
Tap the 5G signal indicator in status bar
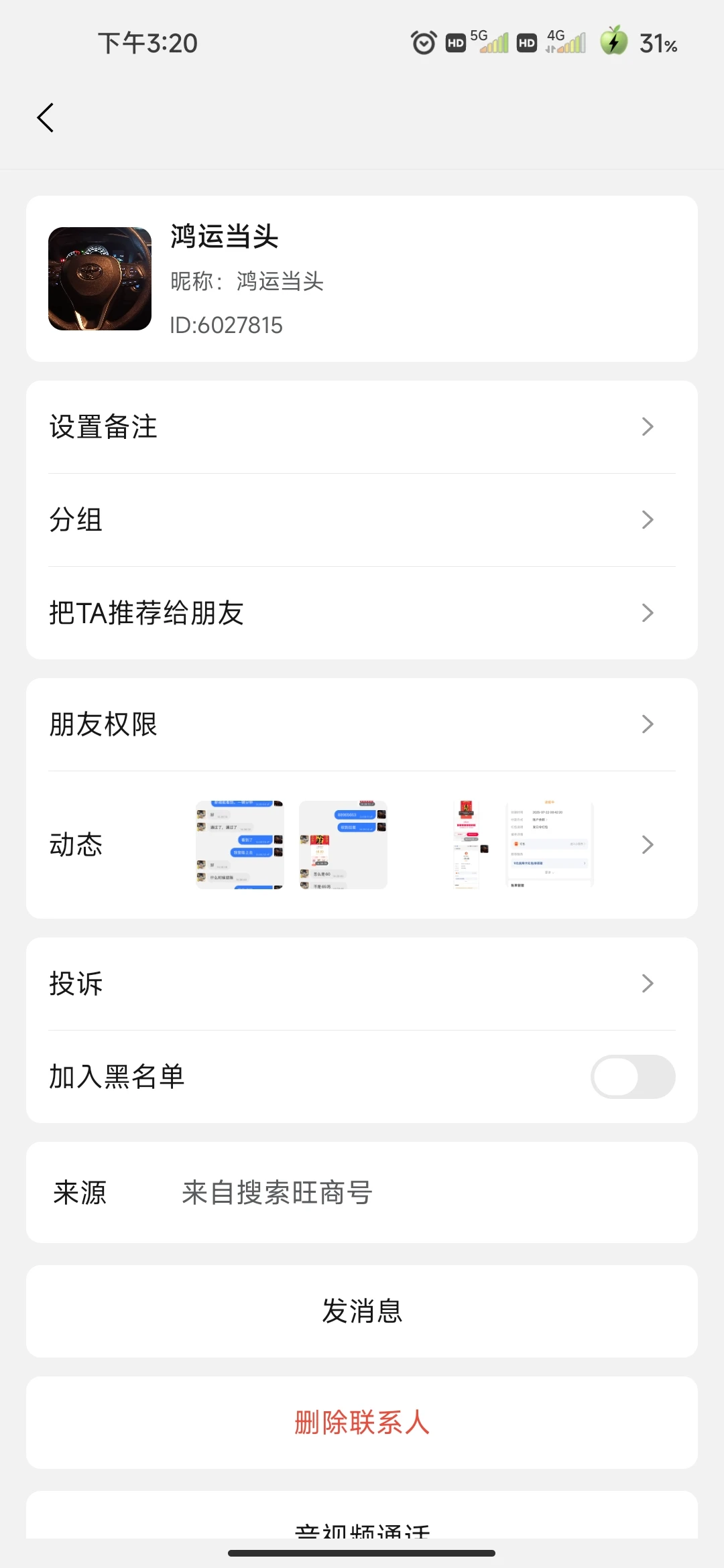494,42
